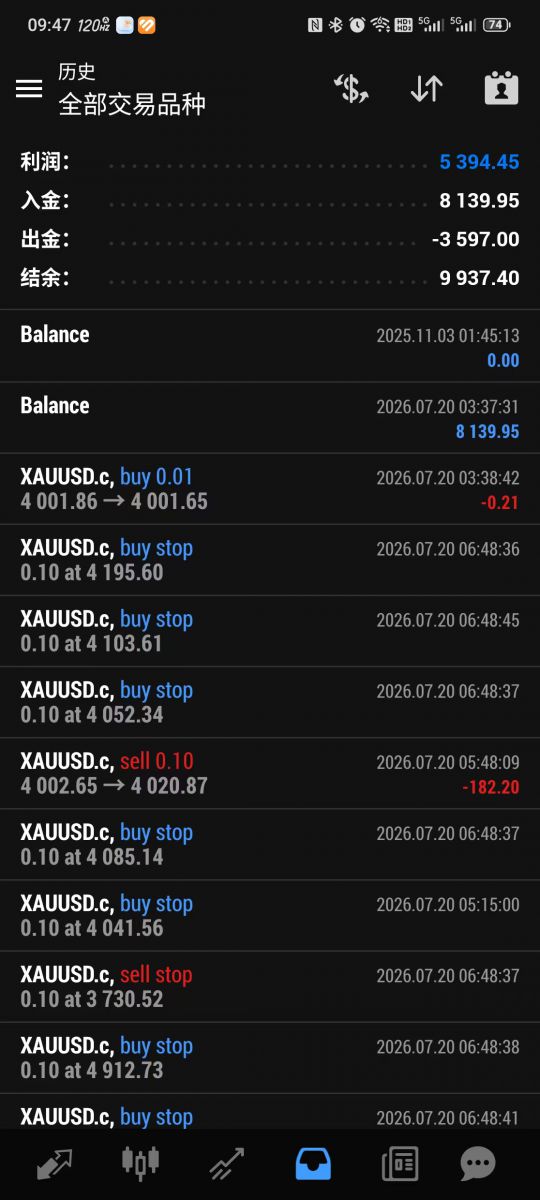This screenshot has height=1200, width=540.
Task: Select the buy stop order at 4 195.60
Action: point(270,560)
